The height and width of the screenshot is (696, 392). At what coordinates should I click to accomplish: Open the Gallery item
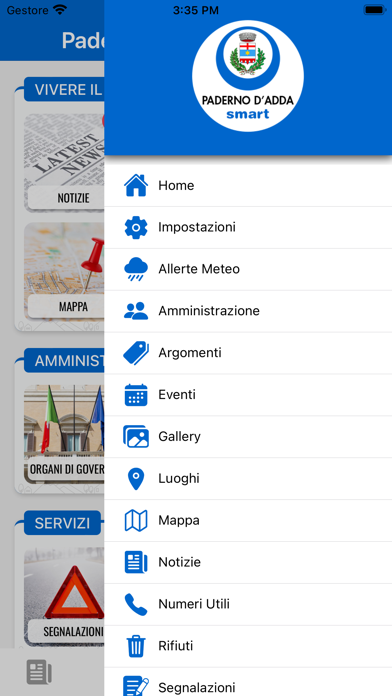click(248, 437)
